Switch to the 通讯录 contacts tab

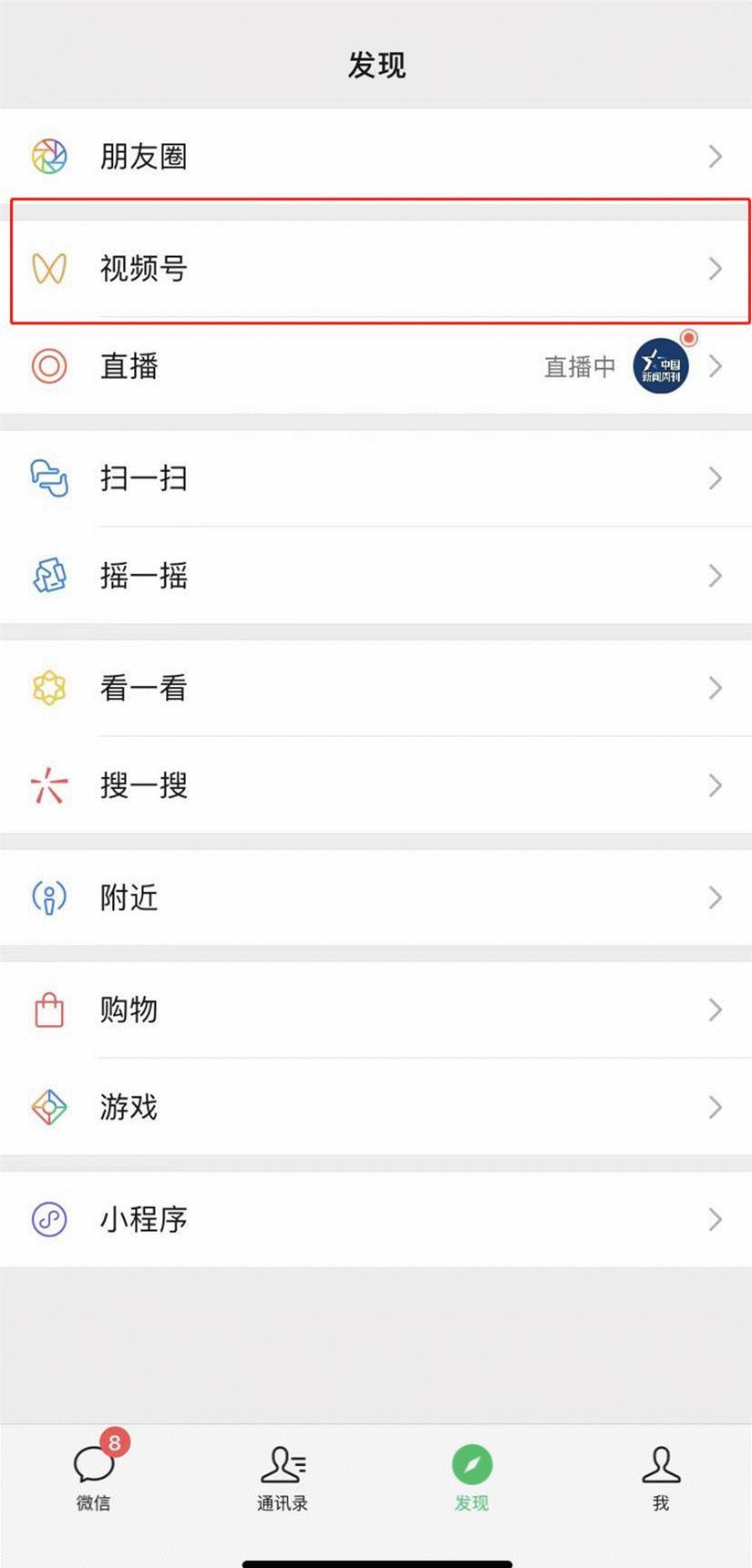pyautogui.click(x=283, y=1478)
